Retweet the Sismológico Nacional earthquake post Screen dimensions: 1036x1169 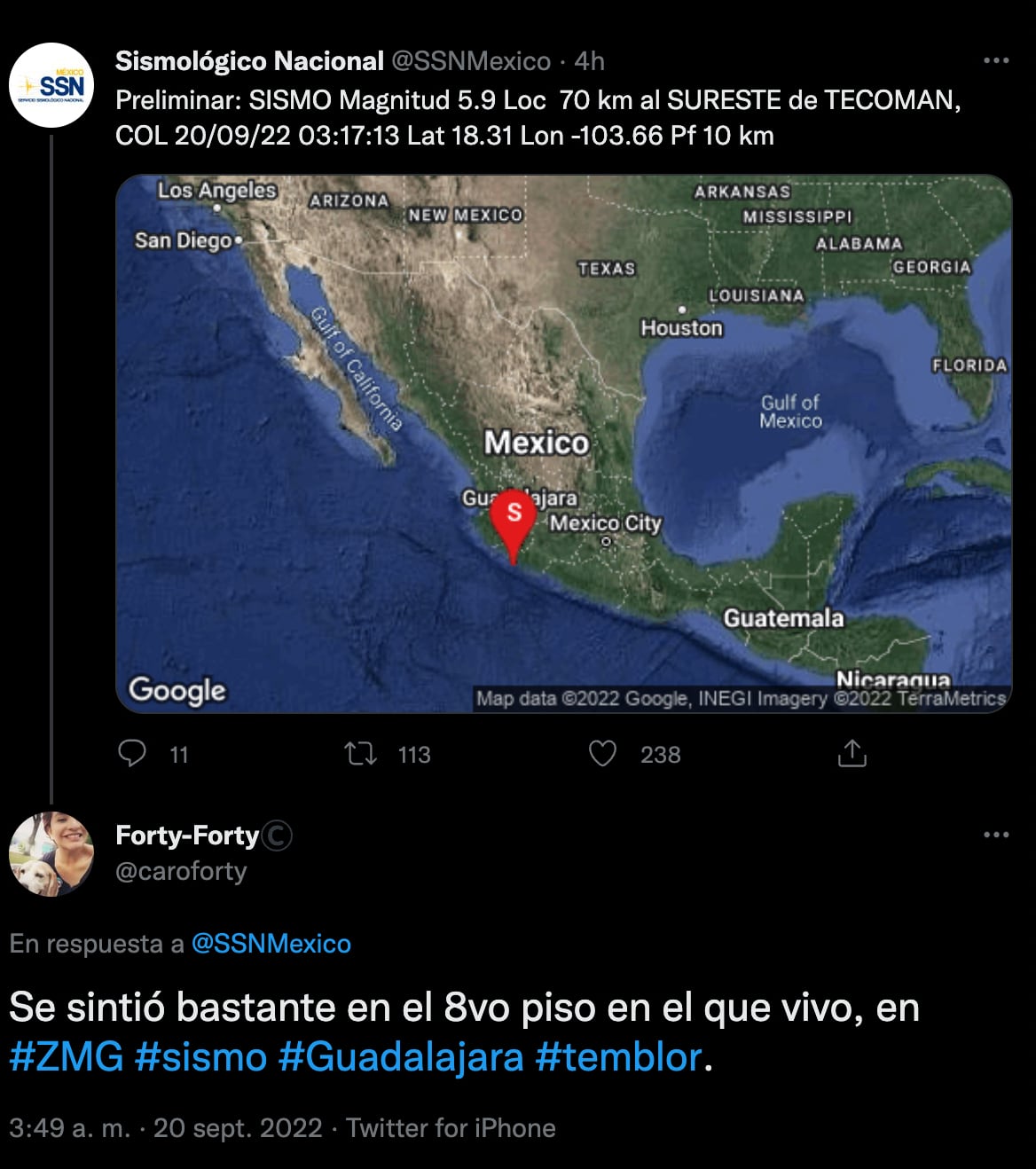coord(361,754)
